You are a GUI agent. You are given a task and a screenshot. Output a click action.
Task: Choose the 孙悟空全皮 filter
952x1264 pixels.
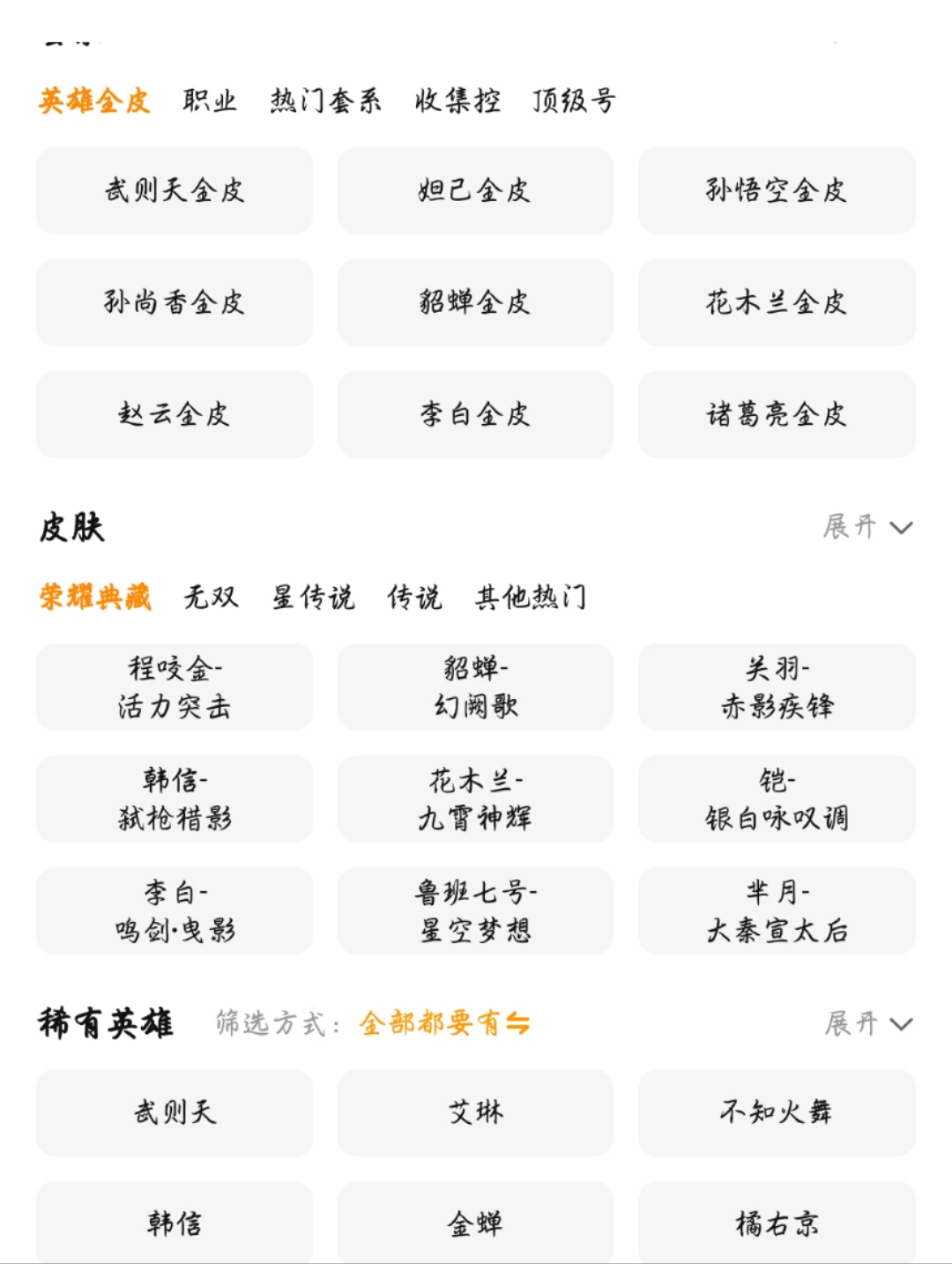click(776, 190)
